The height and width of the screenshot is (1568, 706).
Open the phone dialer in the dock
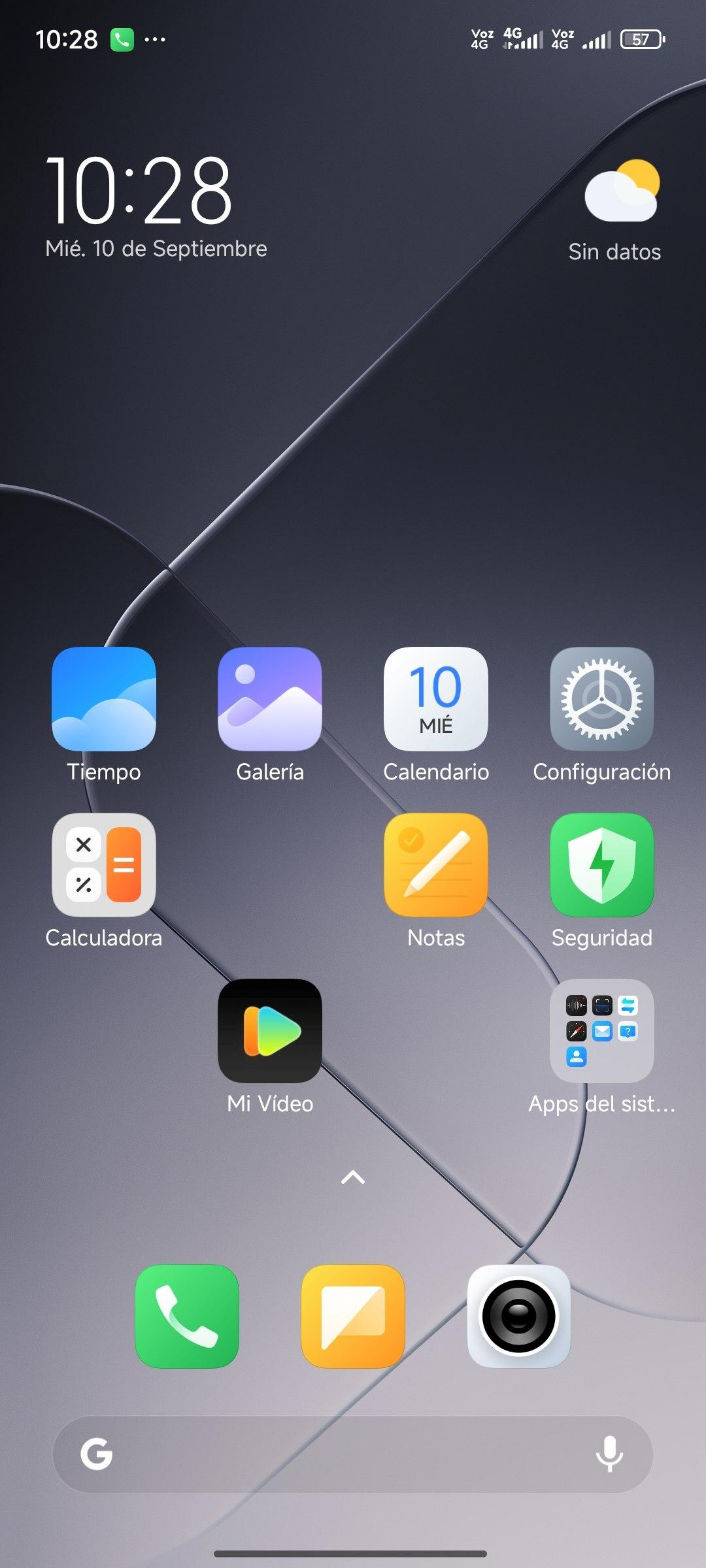tap(186, 1316)
